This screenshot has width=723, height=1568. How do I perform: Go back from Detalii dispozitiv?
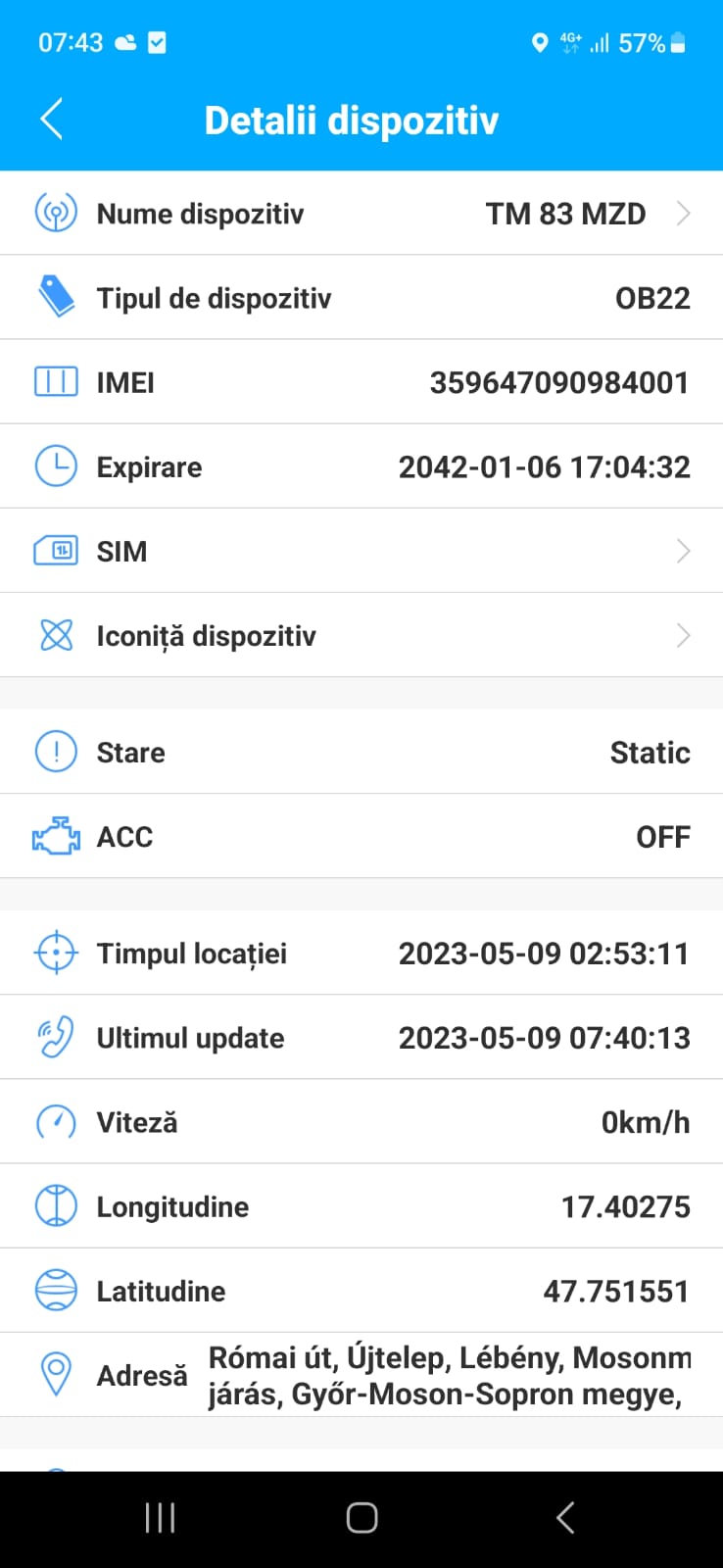52,120
